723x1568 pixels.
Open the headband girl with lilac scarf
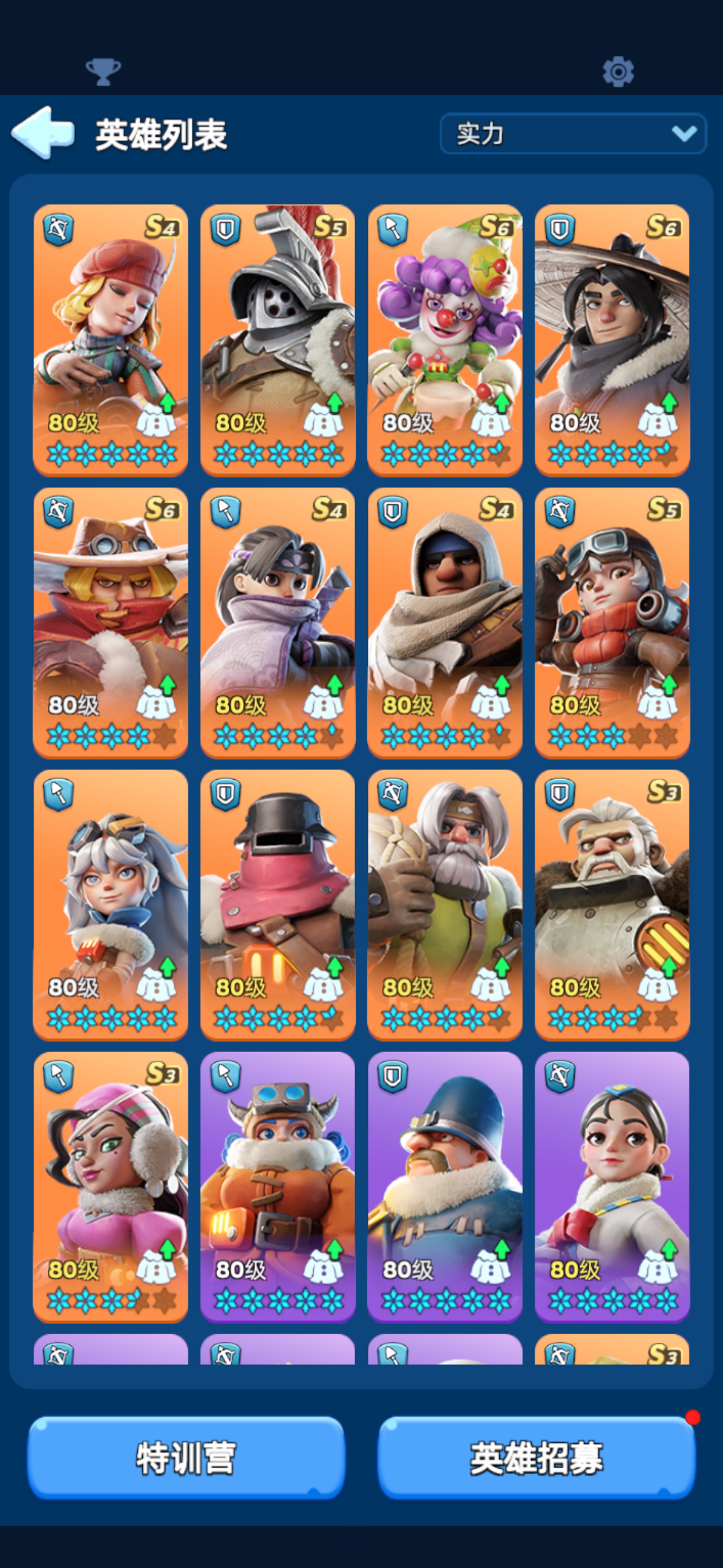point(278,623)
